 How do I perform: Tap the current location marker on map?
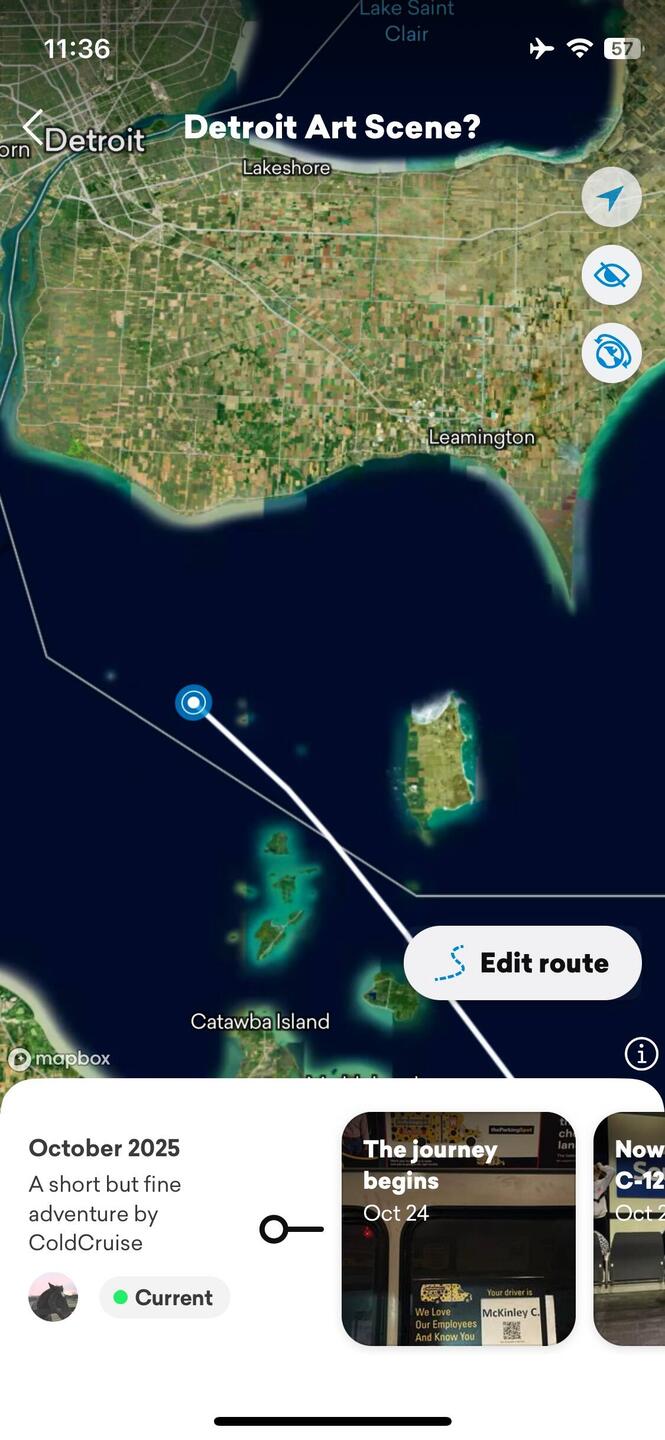pyautogui.click(x=193, y=702)
